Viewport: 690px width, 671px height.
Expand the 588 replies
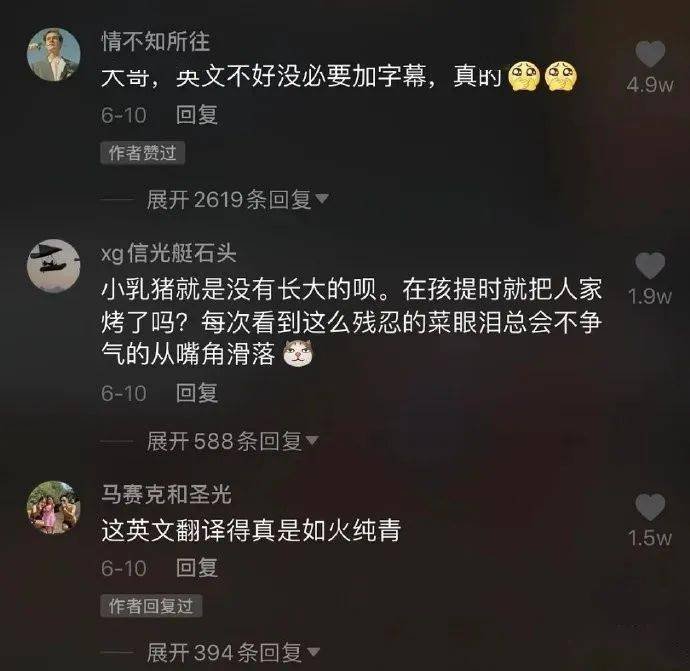click(x=232, y=440)
